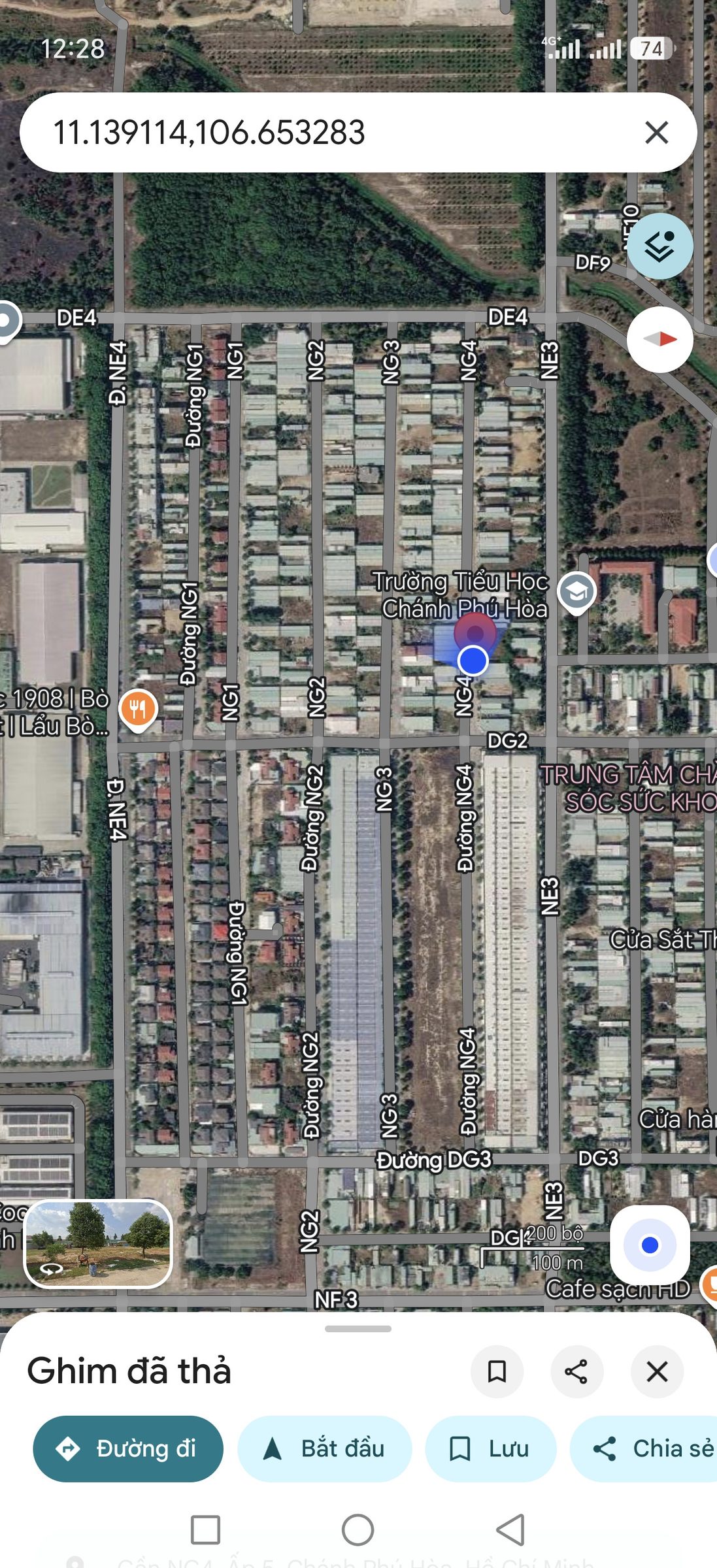Center map on my current location
717x1568 pixels.
pos(650,1245)
